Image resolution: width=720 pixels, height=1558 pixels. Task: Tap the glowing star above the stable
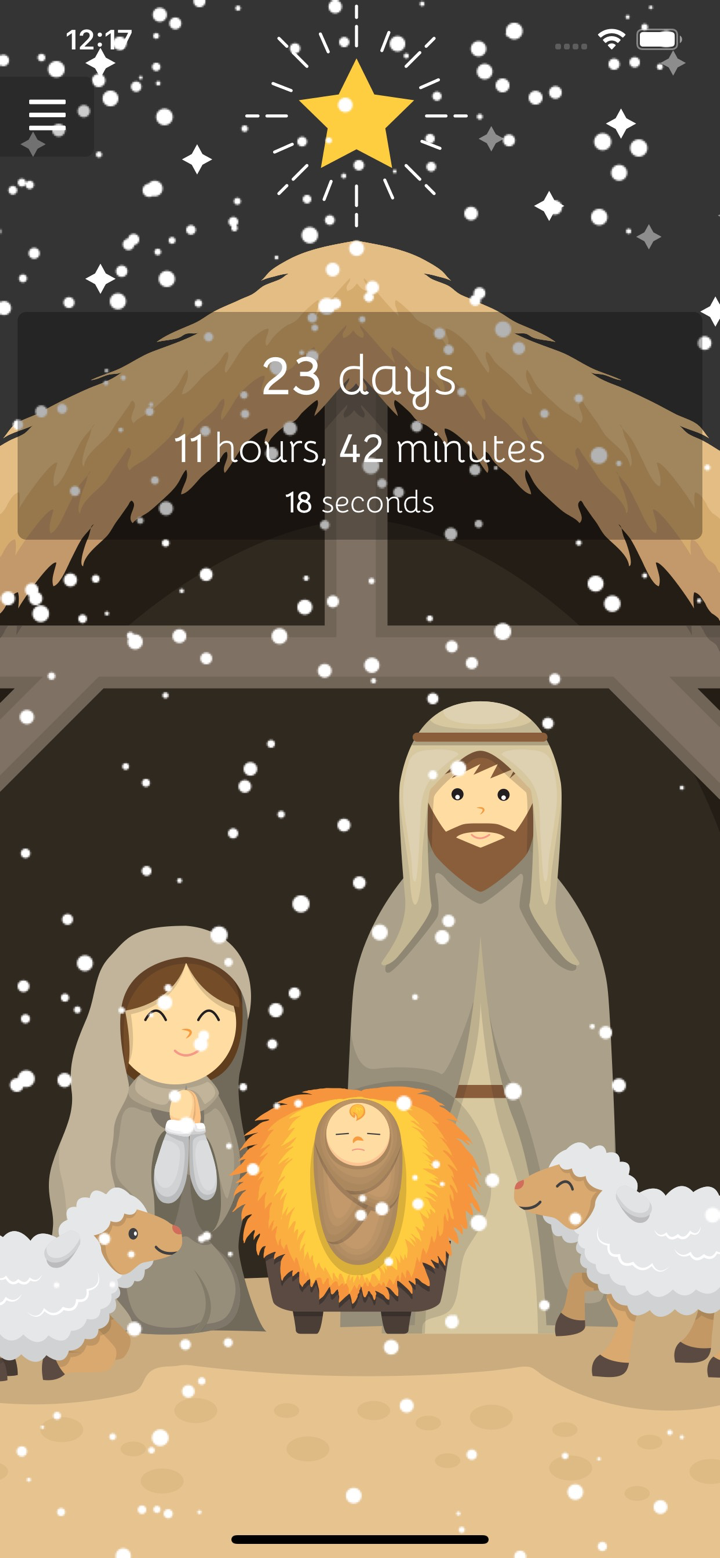356,115
